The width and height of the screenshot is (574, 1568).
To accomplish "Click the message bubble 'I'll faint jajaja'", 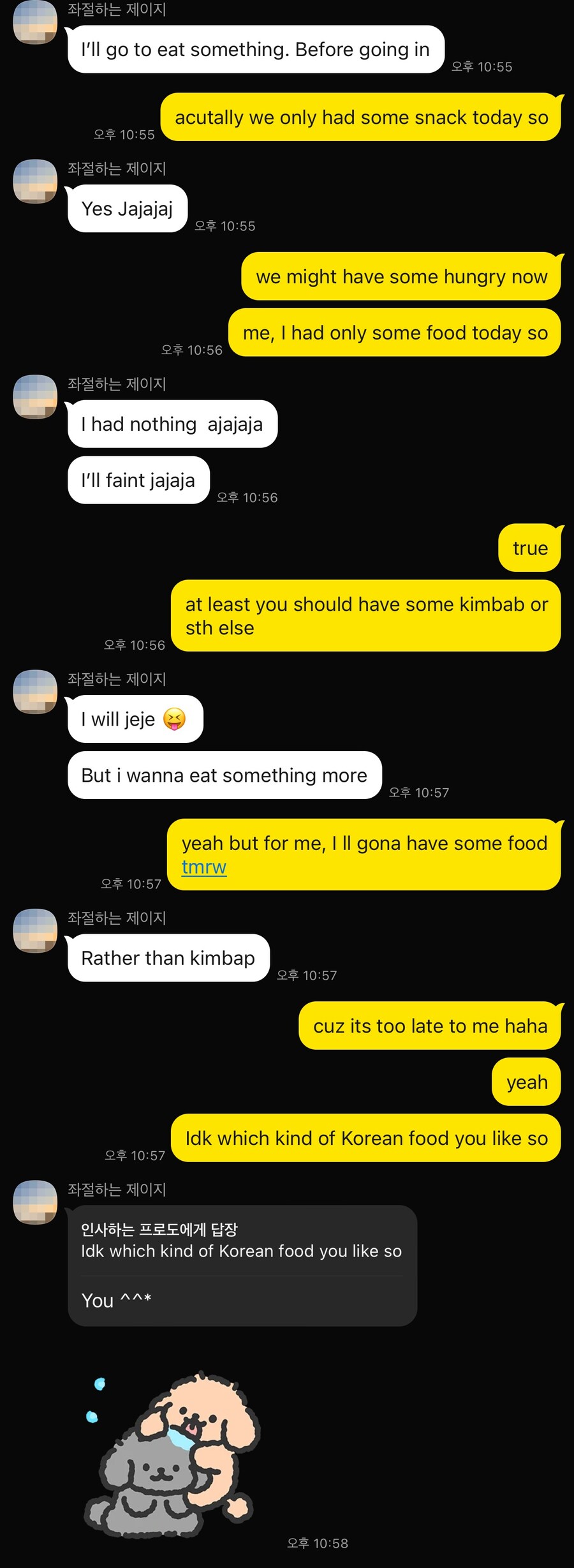I will [138, 480].
